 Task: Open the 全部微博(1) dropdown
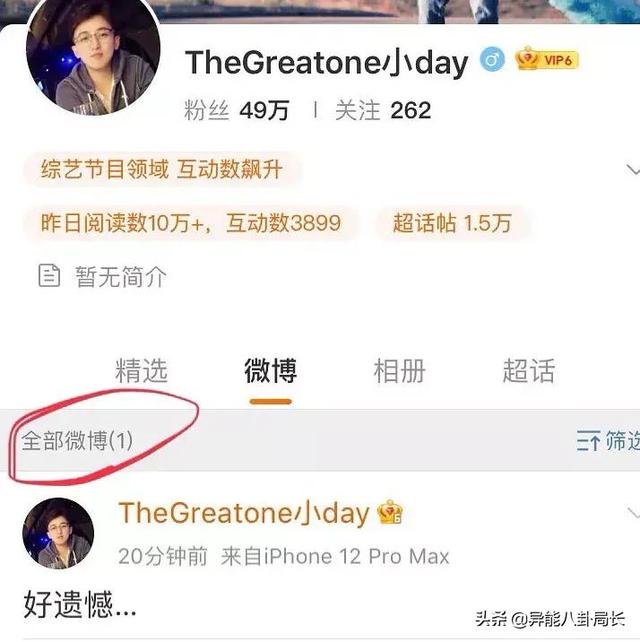(77, 441)
